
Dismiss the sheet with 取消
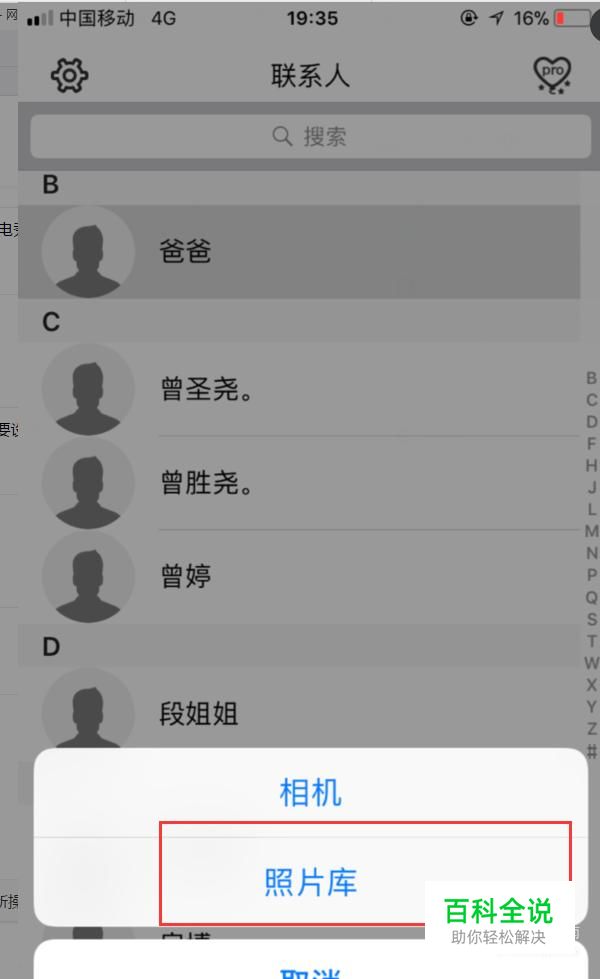coord(310,967)
